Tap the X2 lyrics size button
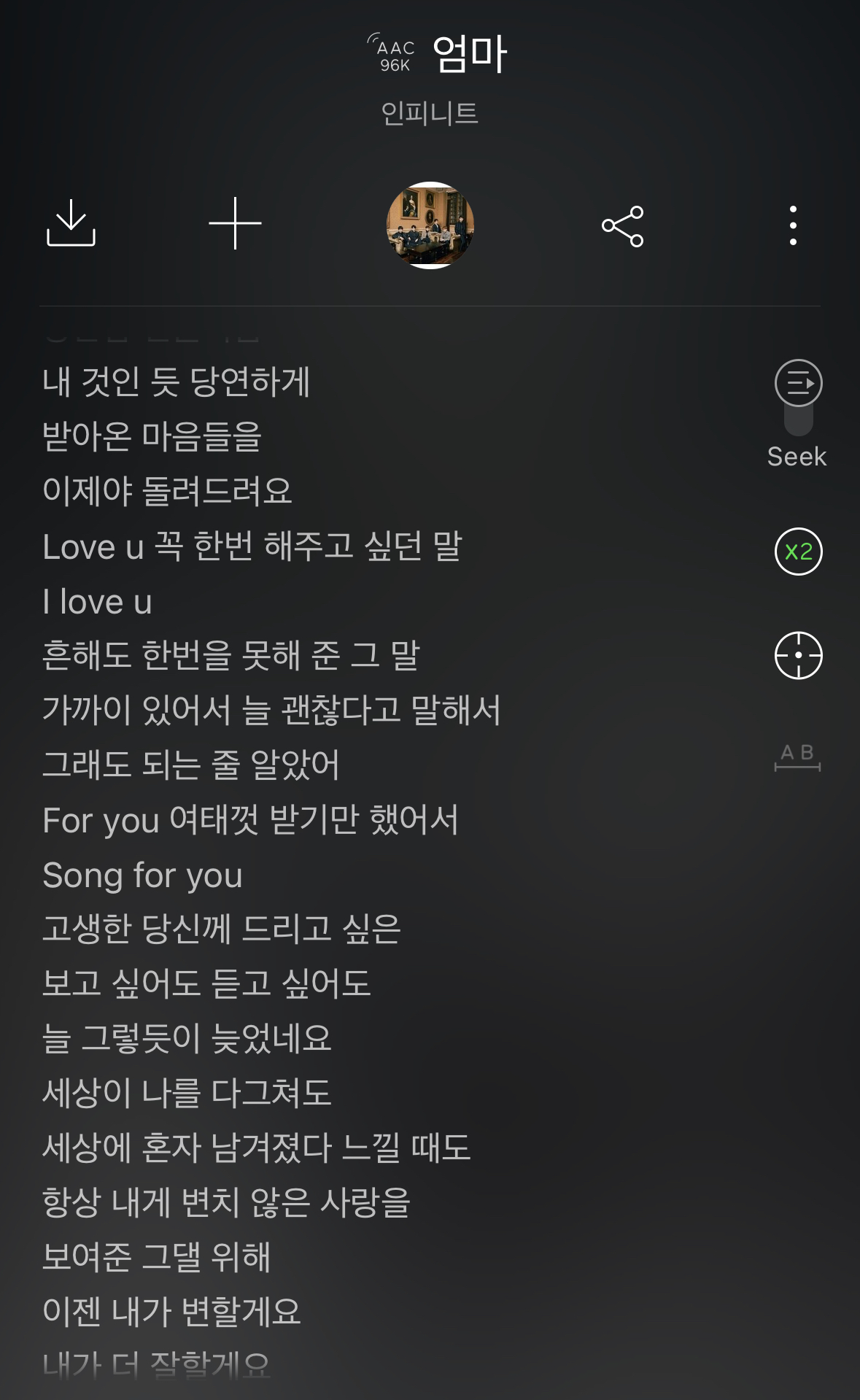860x1400 pixels. [798, 552]
